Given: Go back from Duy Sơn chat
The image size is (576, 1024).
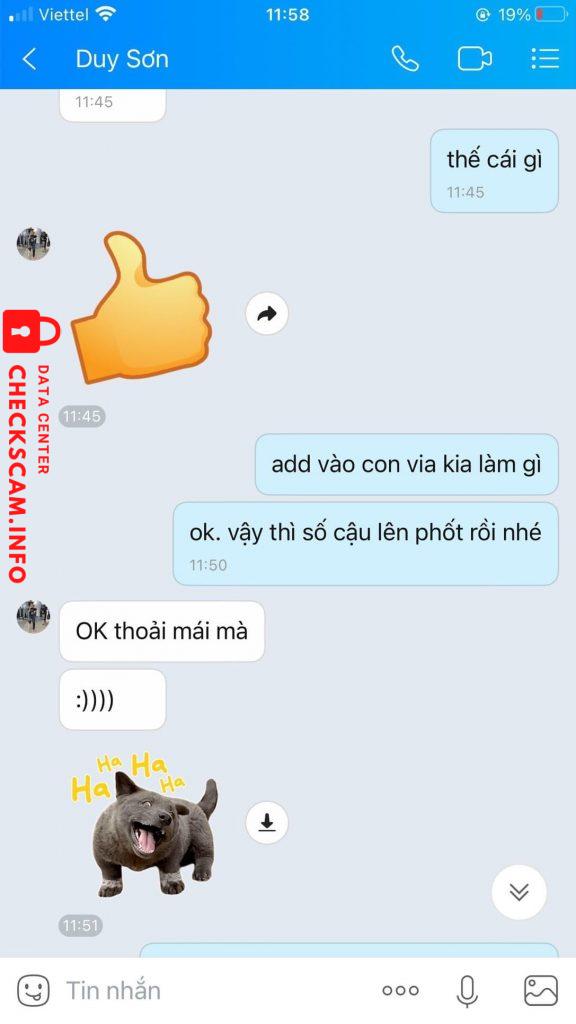Looking at the screenshot, I should click(x=29, y=59).
